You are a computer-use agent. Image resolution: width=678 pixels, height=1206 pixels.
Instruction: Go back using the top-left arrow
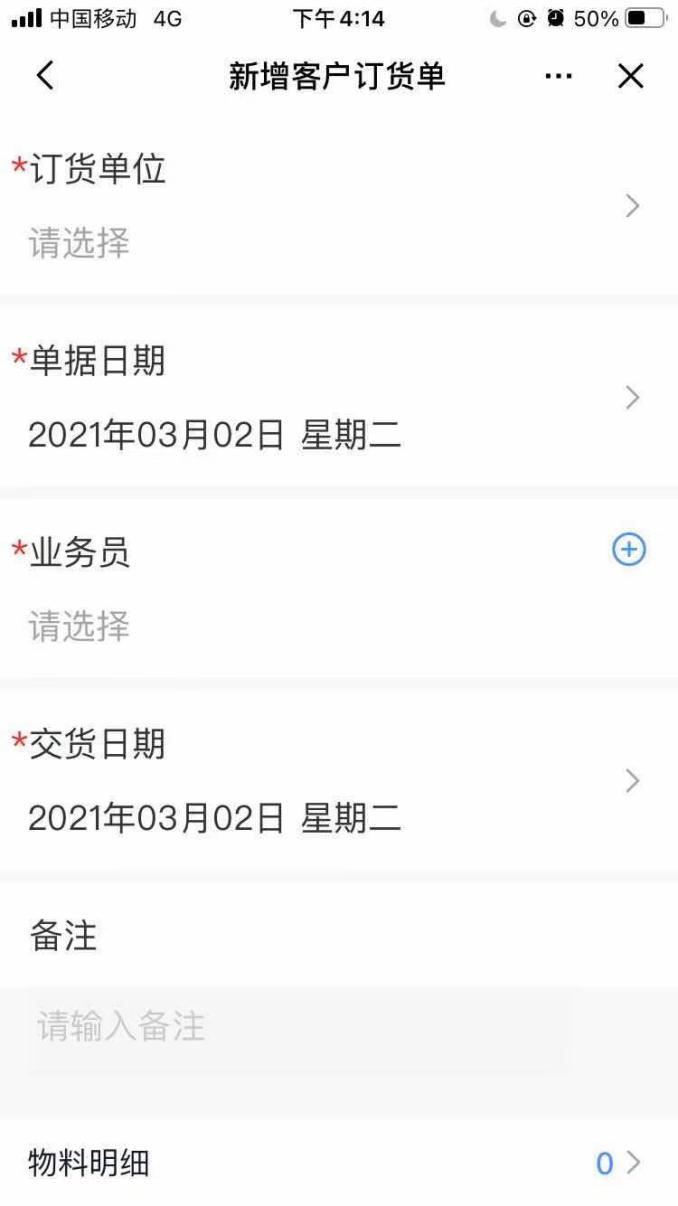click(45, 76)
